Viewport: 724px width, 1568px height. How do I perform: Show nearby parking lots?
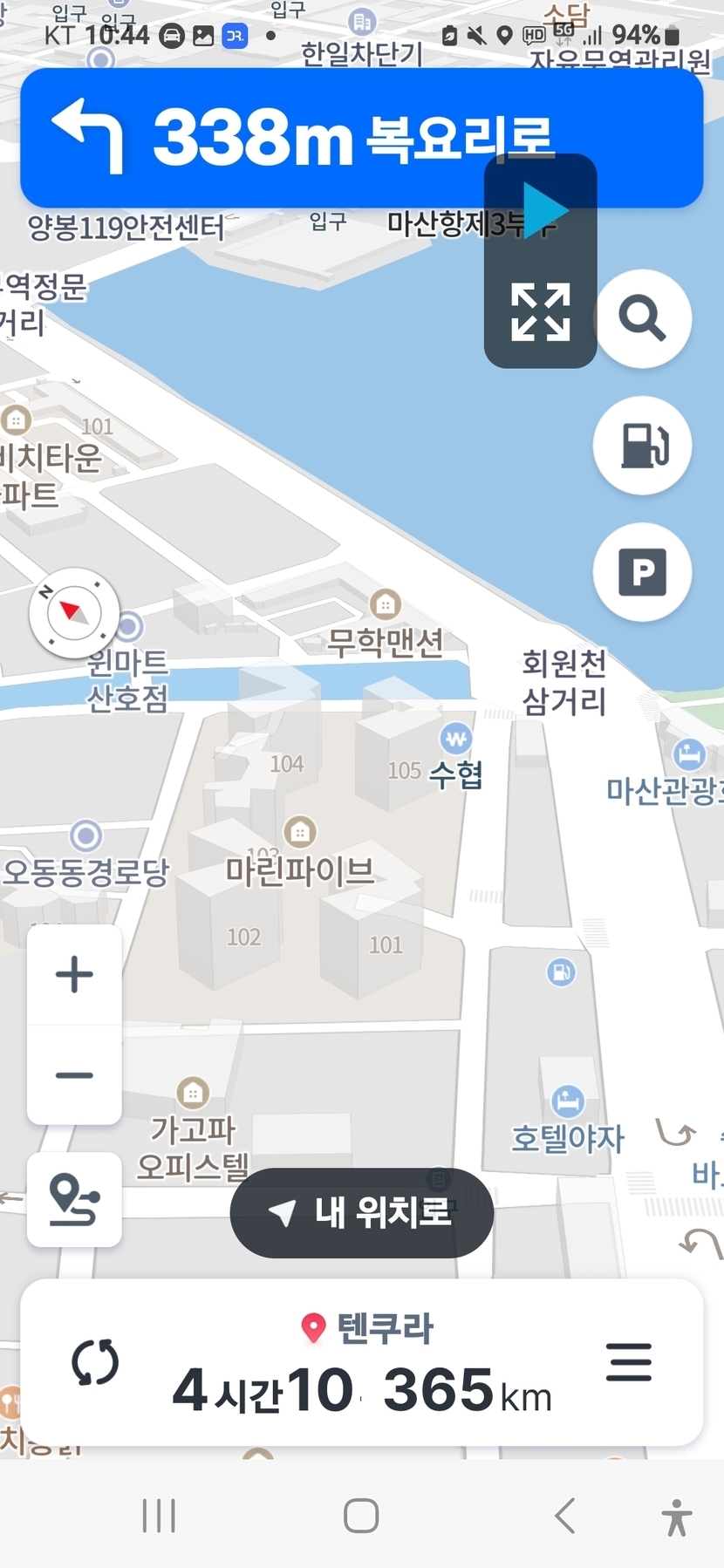(643, 572)
